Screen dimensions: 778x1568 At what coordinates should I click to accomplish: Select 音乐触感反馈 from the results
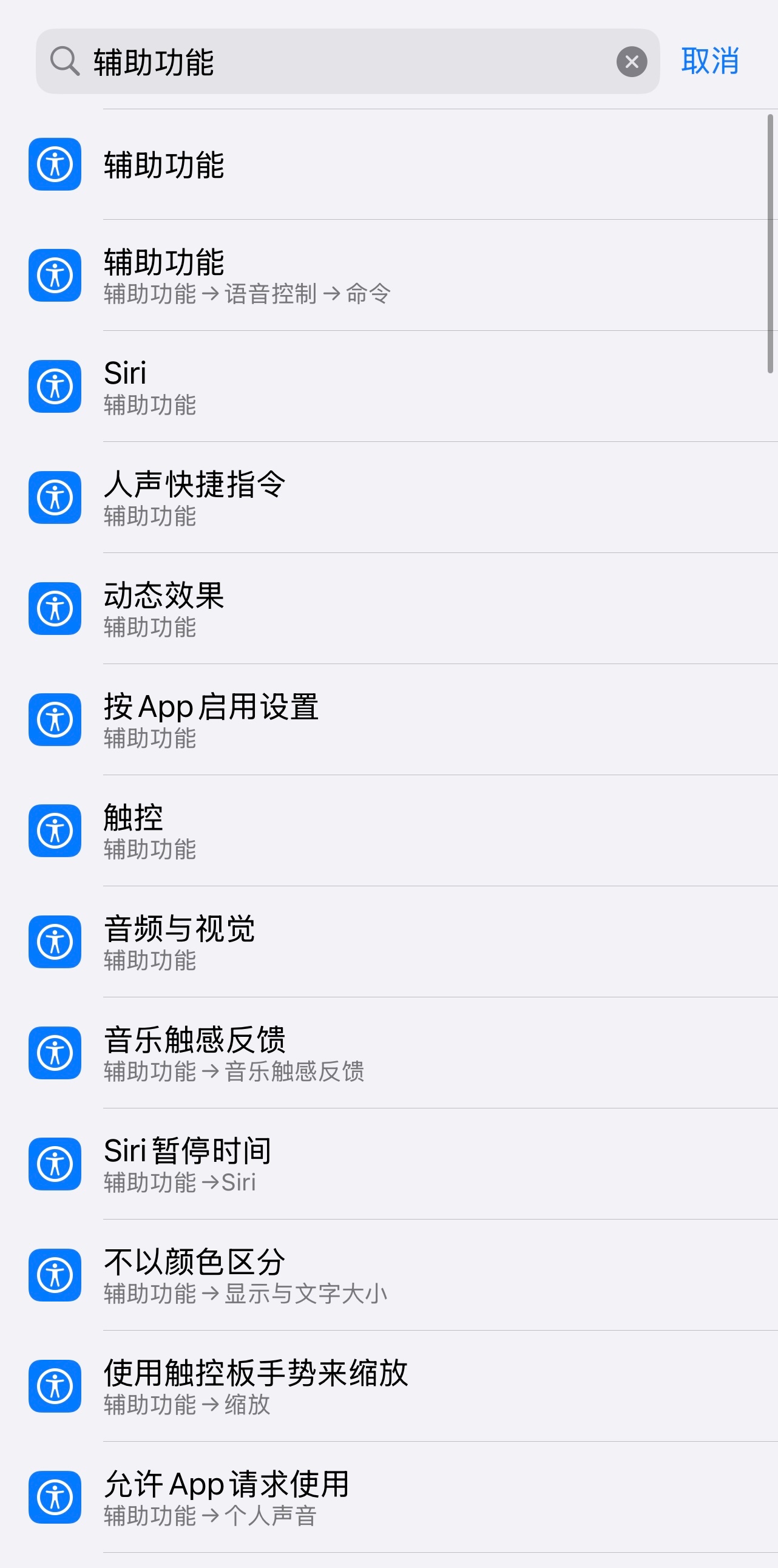(390, 1054)
